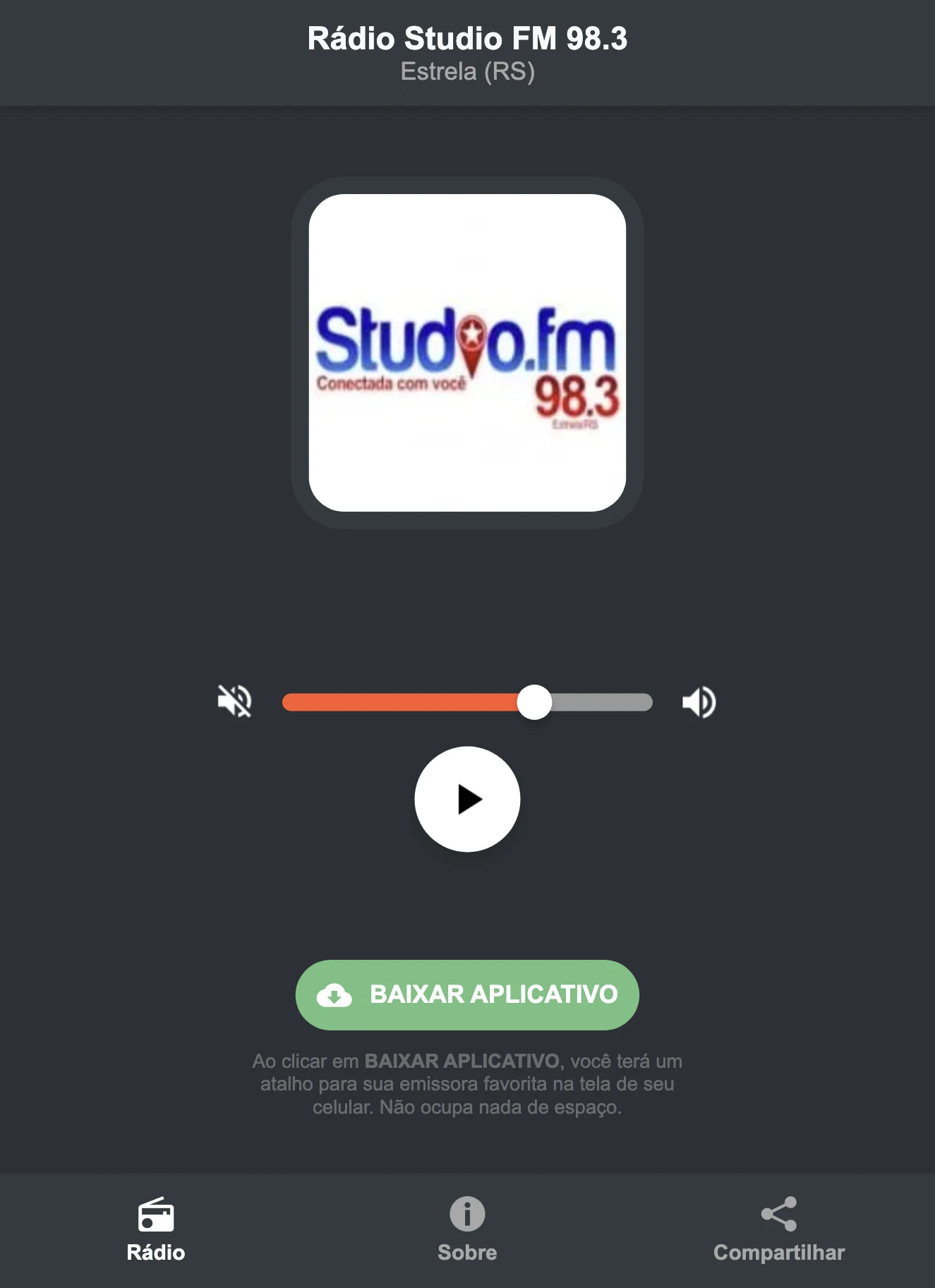Click the Estrela (RS) subtitle text

[467, 71]
